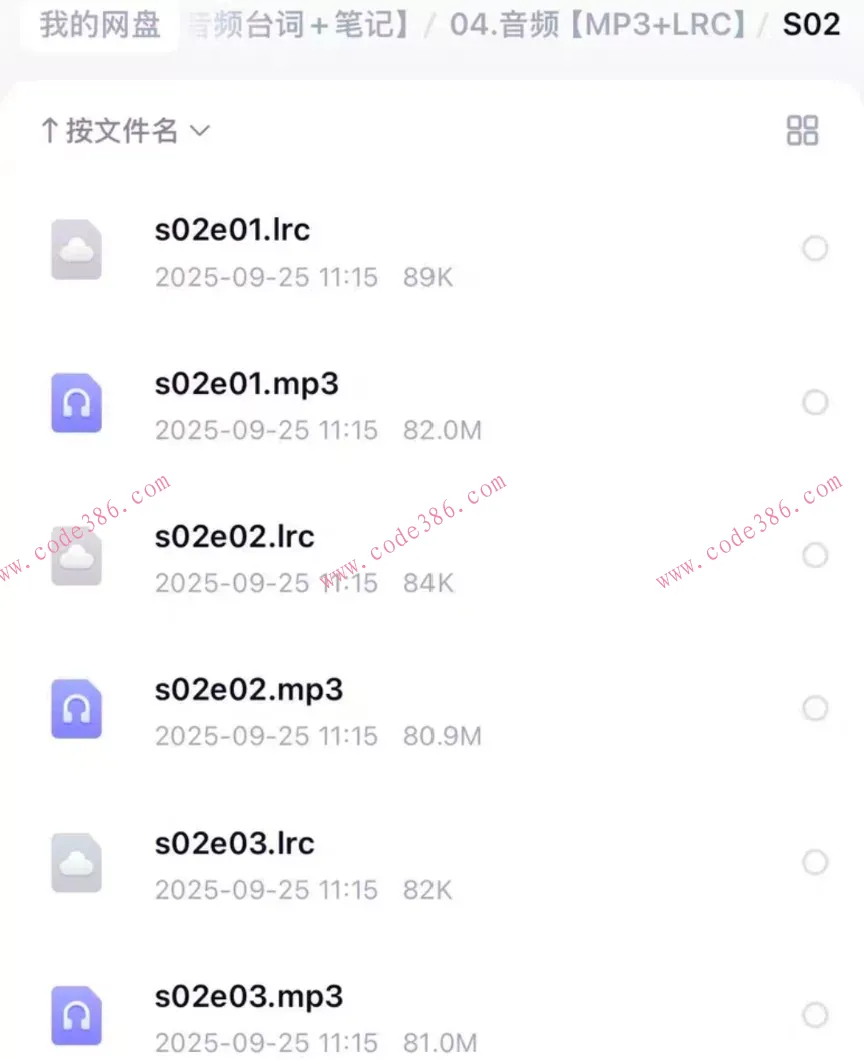
Task: Click the purple audio icon beside s02e02.mp3
Action: [76, 708]
